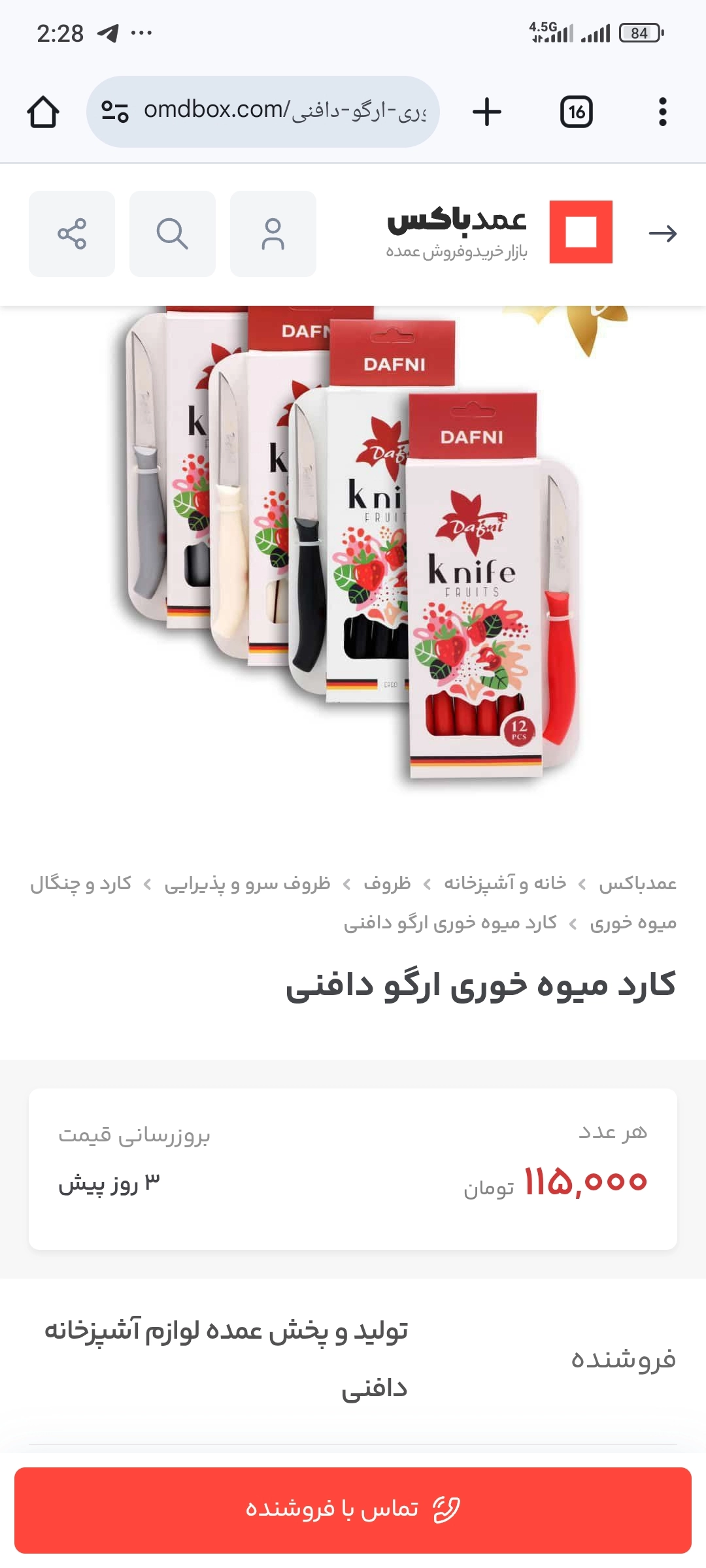
Task: Go to the خانه و آشپزخانه breadcrumb
Action: coord(505,884)
